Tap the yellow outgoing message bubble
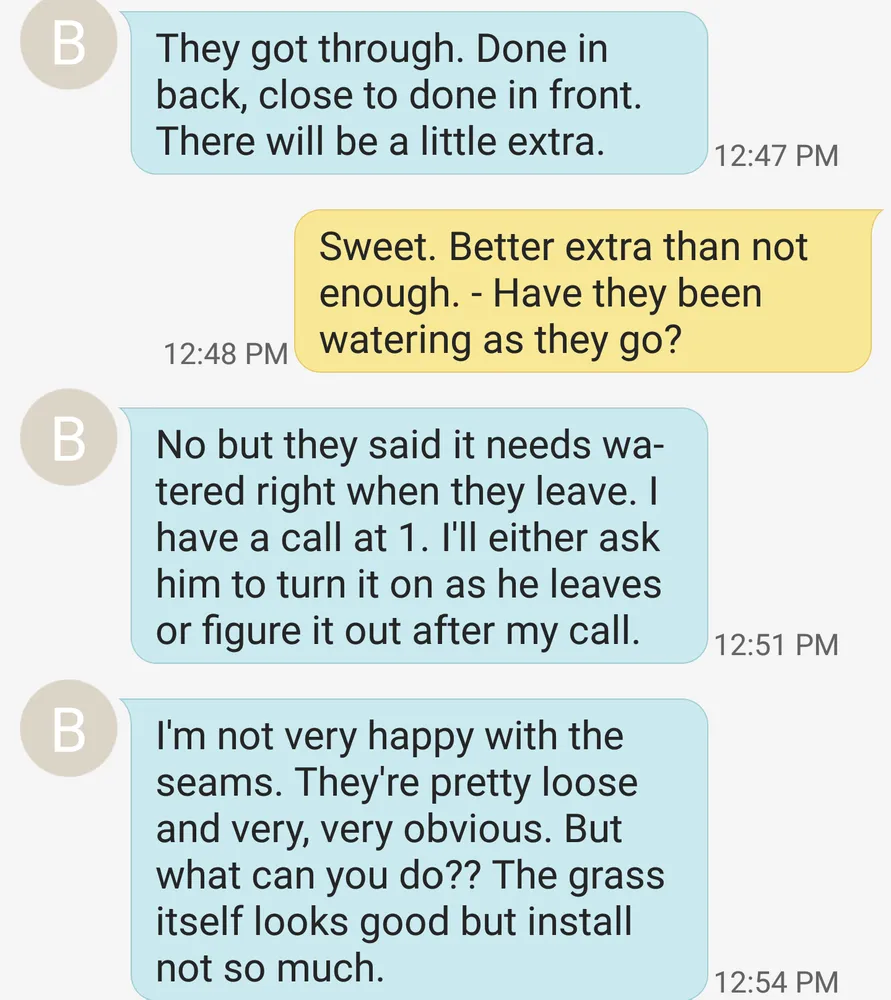This screenshot has height=1000, width=891. pyautogui.click(x=585, y=293)
